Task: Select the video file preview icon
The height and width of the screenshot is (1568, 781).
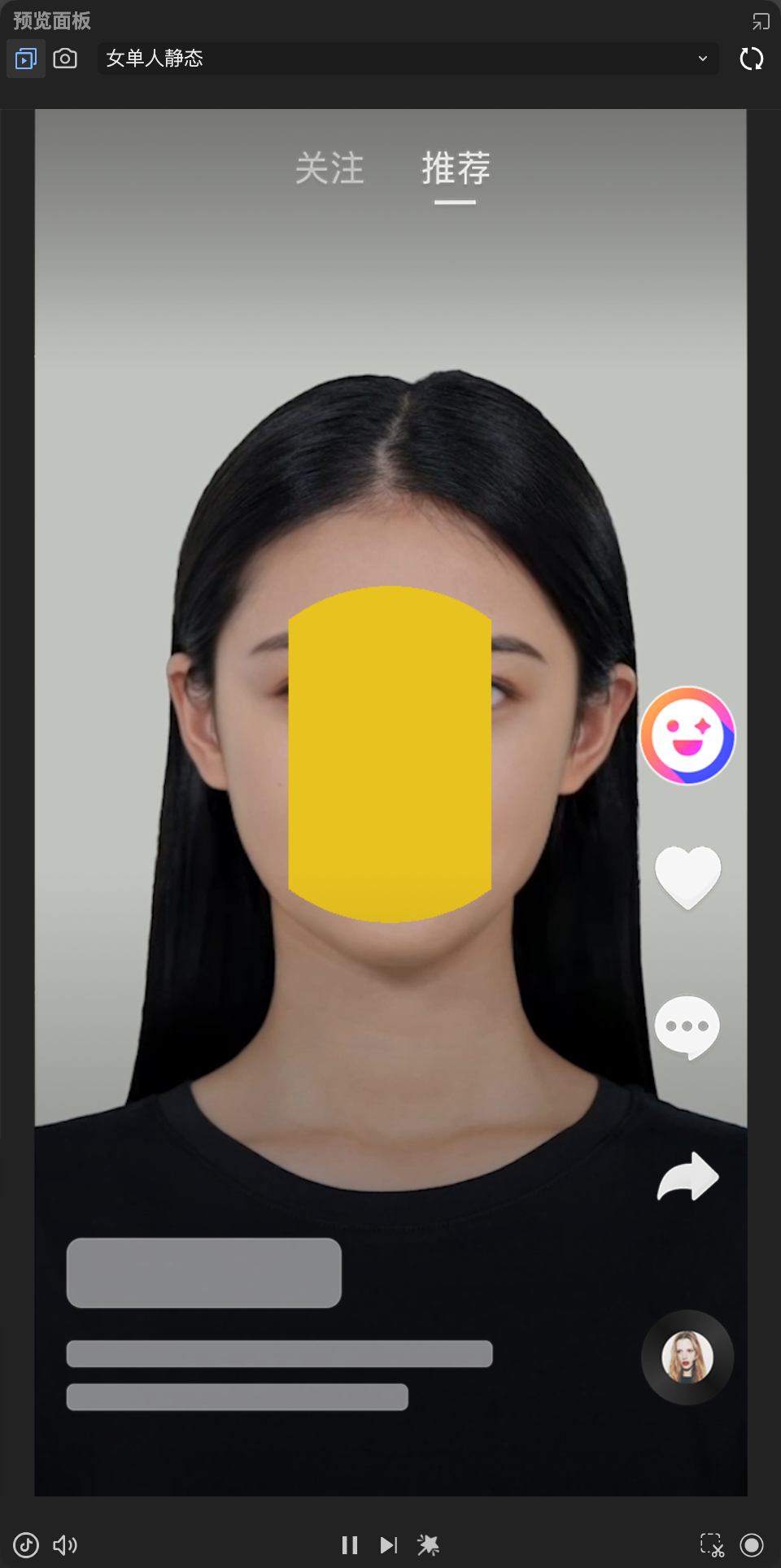Action: (26, 59)
